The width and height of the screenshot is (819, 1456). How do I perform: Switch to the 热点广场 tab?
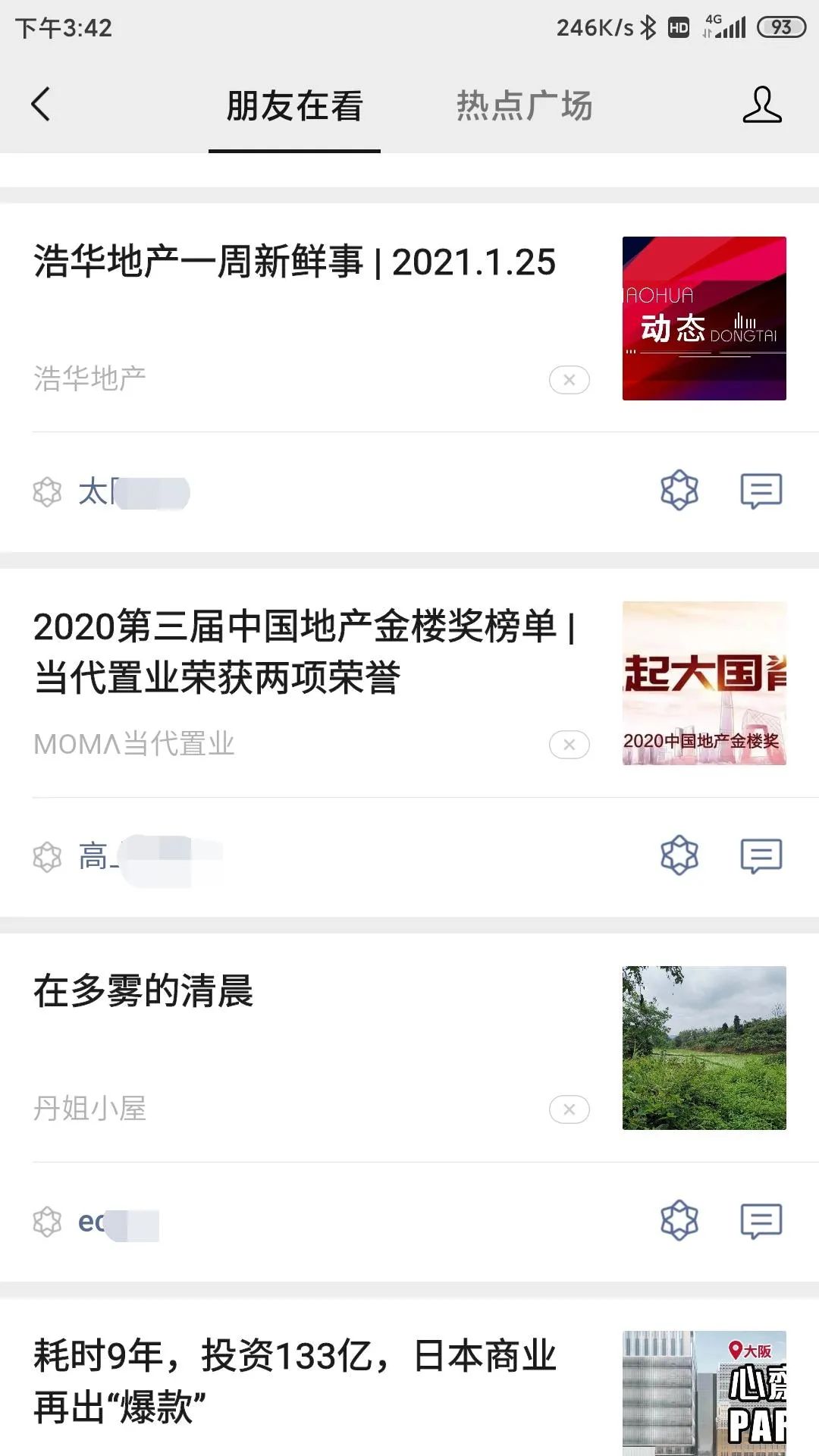coord(525,106)
